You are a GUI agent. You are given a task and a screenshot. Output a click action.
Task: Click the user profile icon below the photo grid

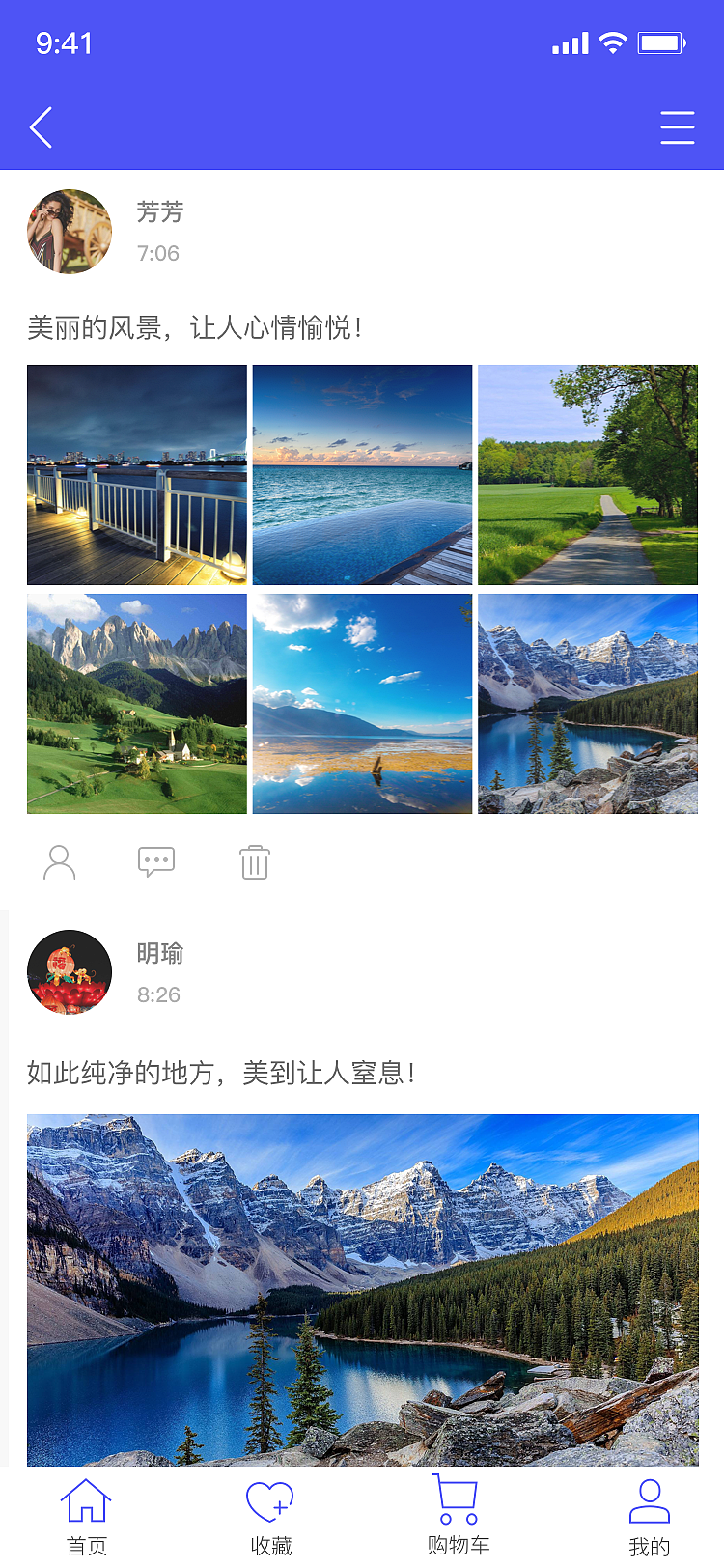pos(60,861)
